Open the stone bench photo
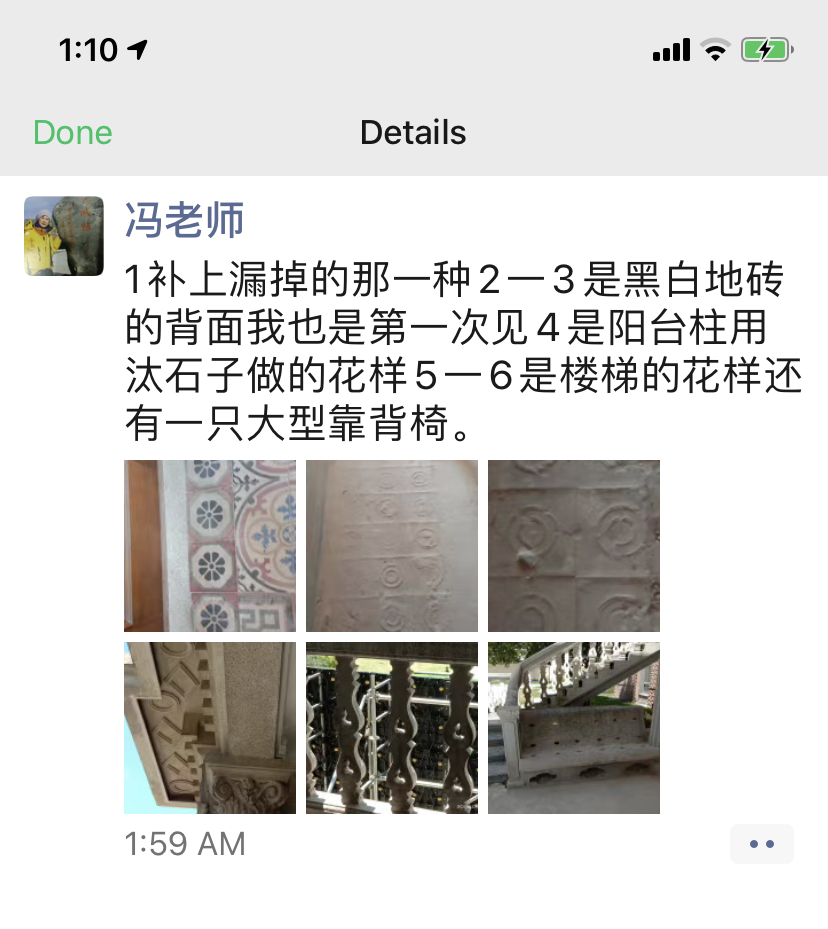828x929 pixels. (x=574, y=728)
